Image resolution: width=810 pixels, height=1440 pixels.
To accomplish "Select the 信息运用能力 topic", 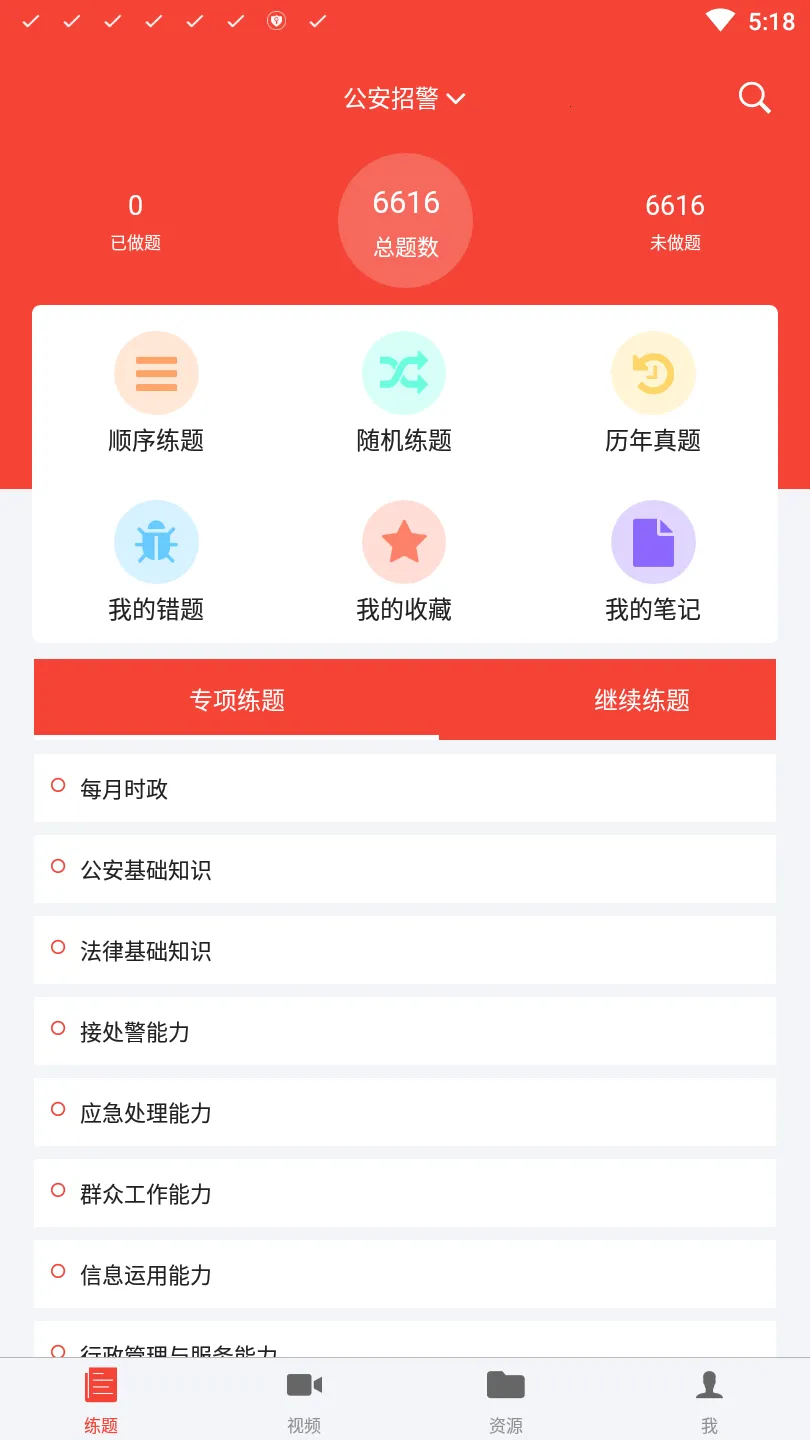I will coord(404,1275).
